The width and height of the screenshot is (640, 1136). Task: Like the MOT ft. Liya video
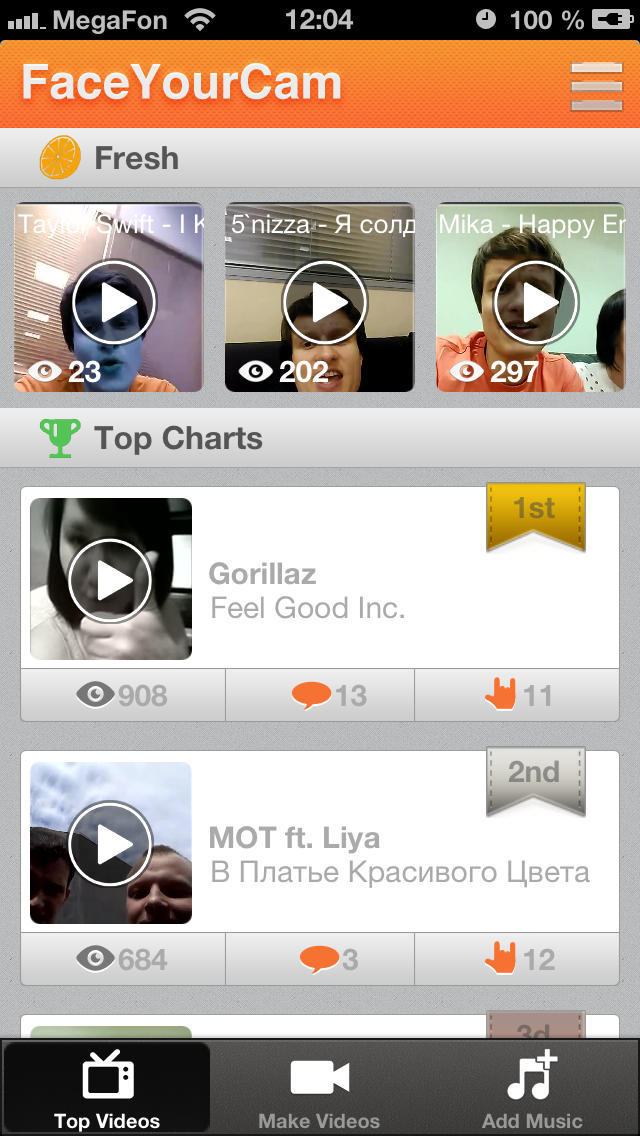(517, 959)
